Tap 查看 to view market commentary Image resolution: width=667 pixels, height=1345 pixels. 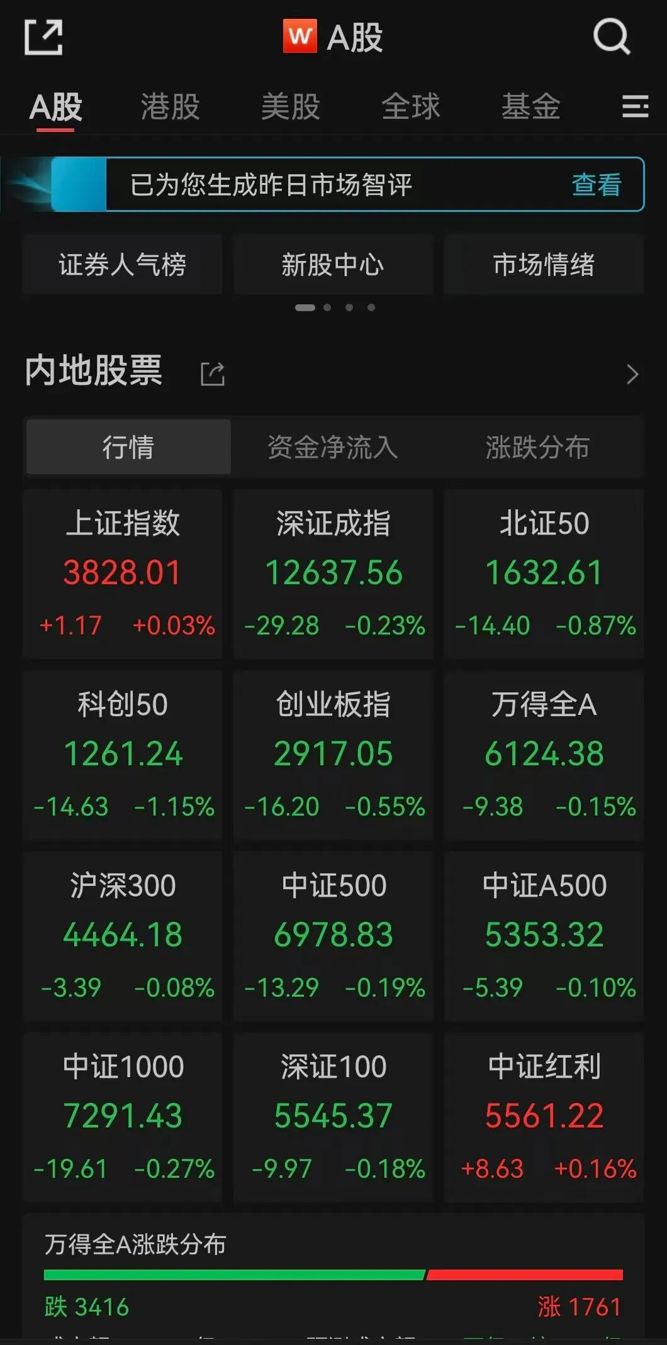[596, 185]
